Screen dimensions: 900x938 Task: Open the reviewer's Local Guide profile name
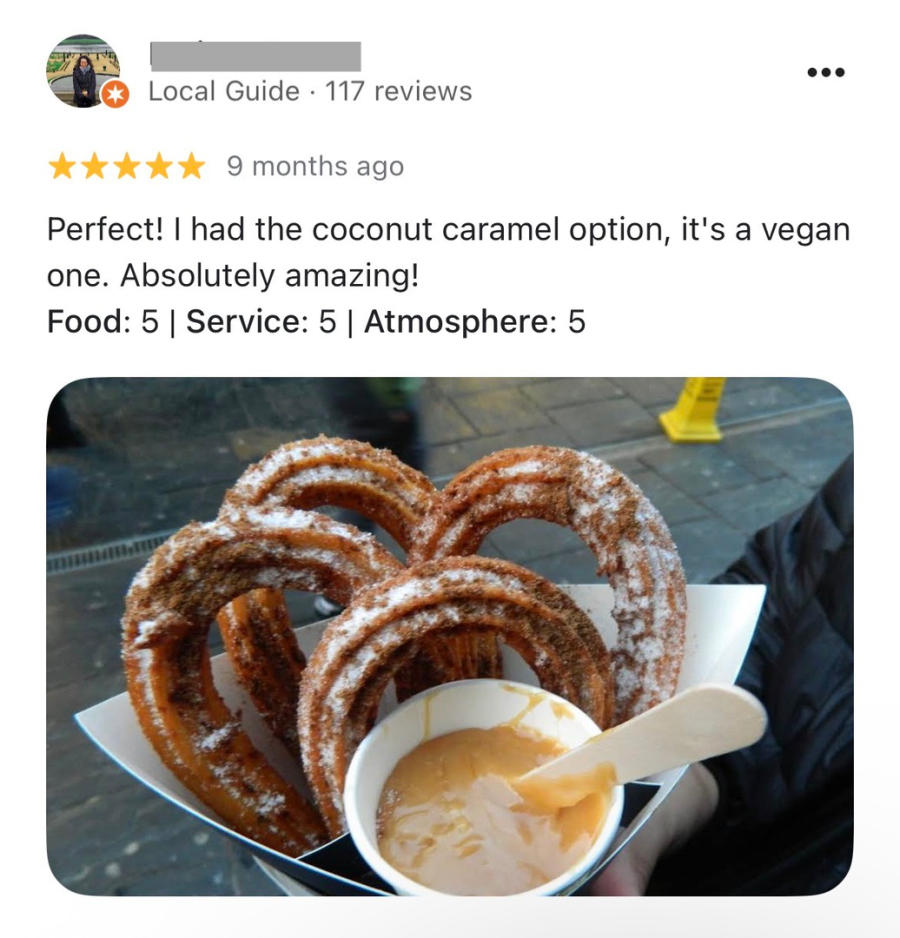tap(255, 56)
